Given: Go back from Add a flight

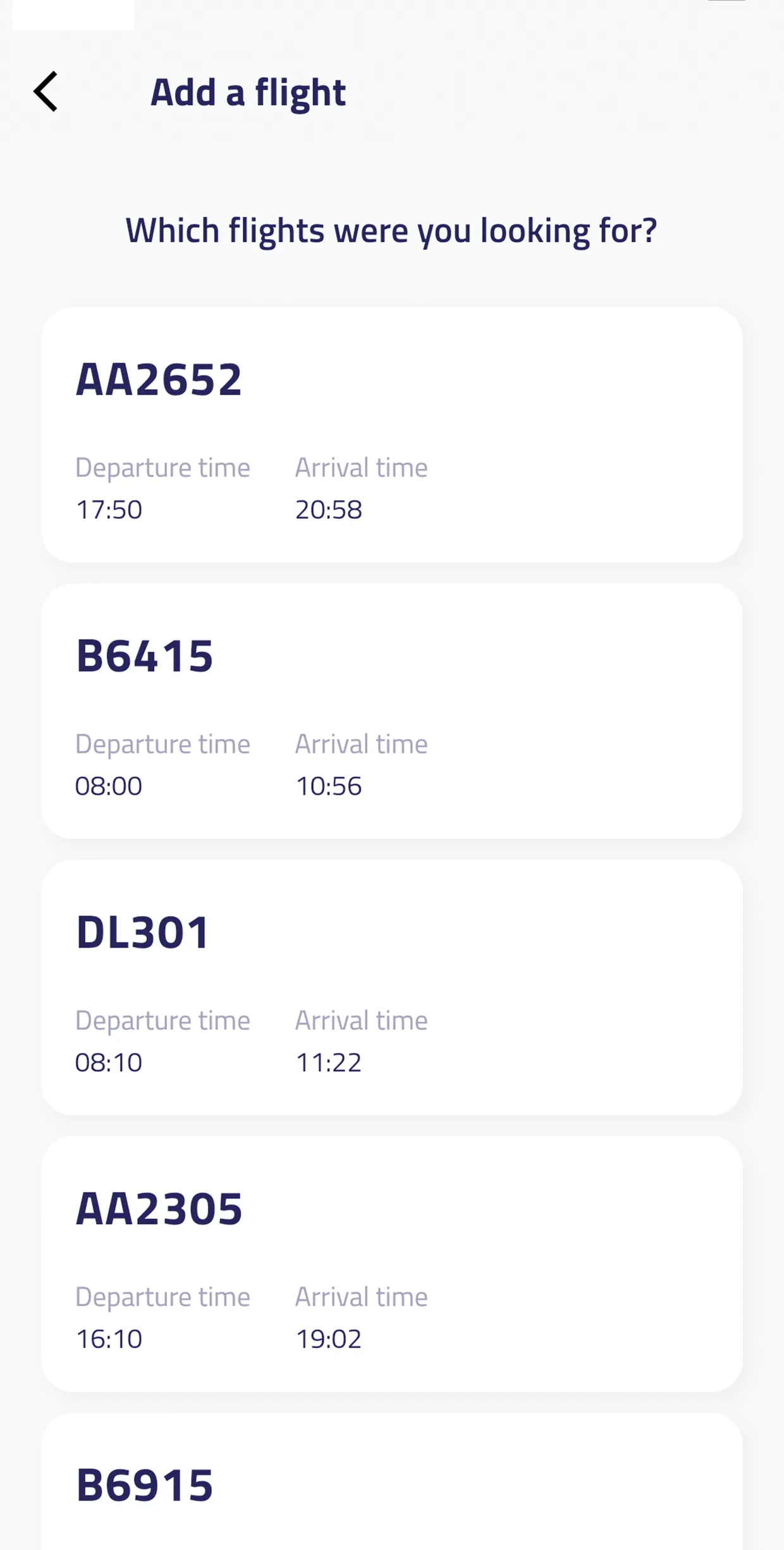Looking at the screenshot, I should (46, 92).
